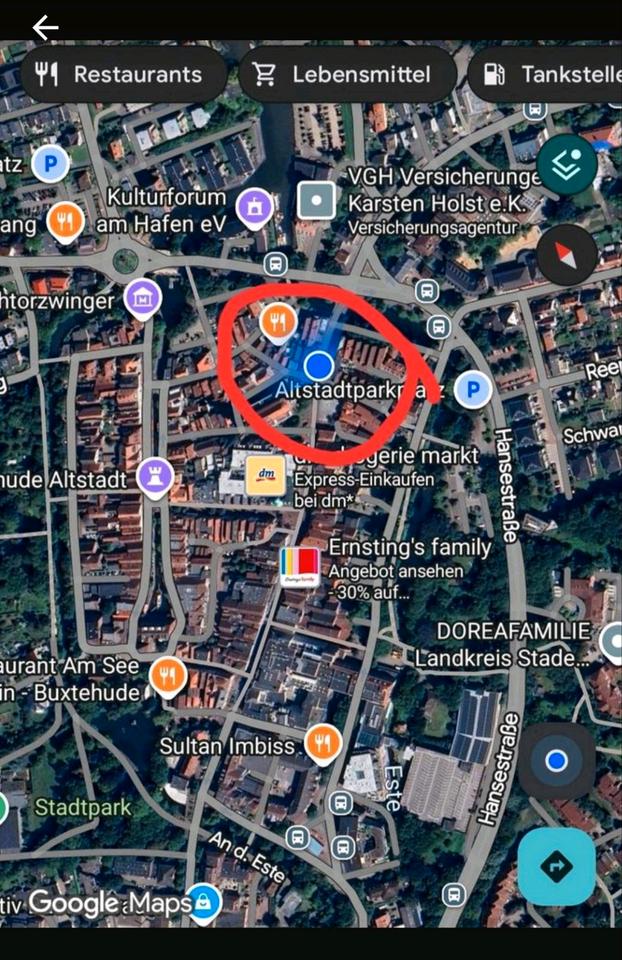Screen dimensions: 622x960
Task: Select the VGH Versicherung marker
Action: pyautogui.click(x=317, y=201)
